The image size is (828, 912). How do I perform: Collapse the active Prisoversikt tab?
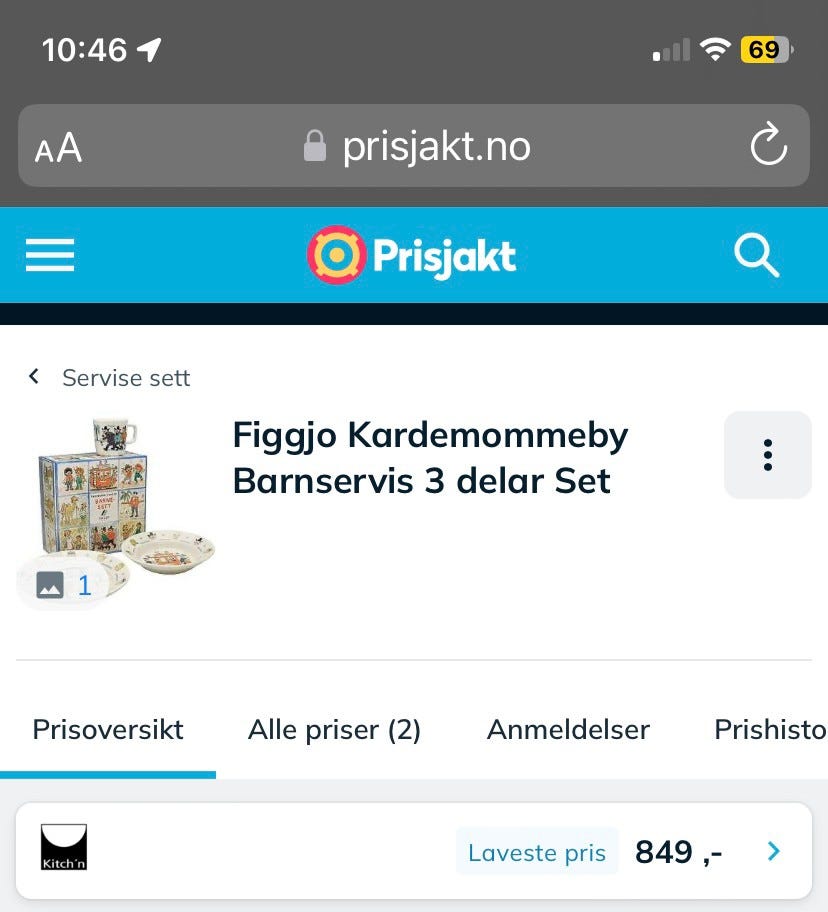click(108, 730)
